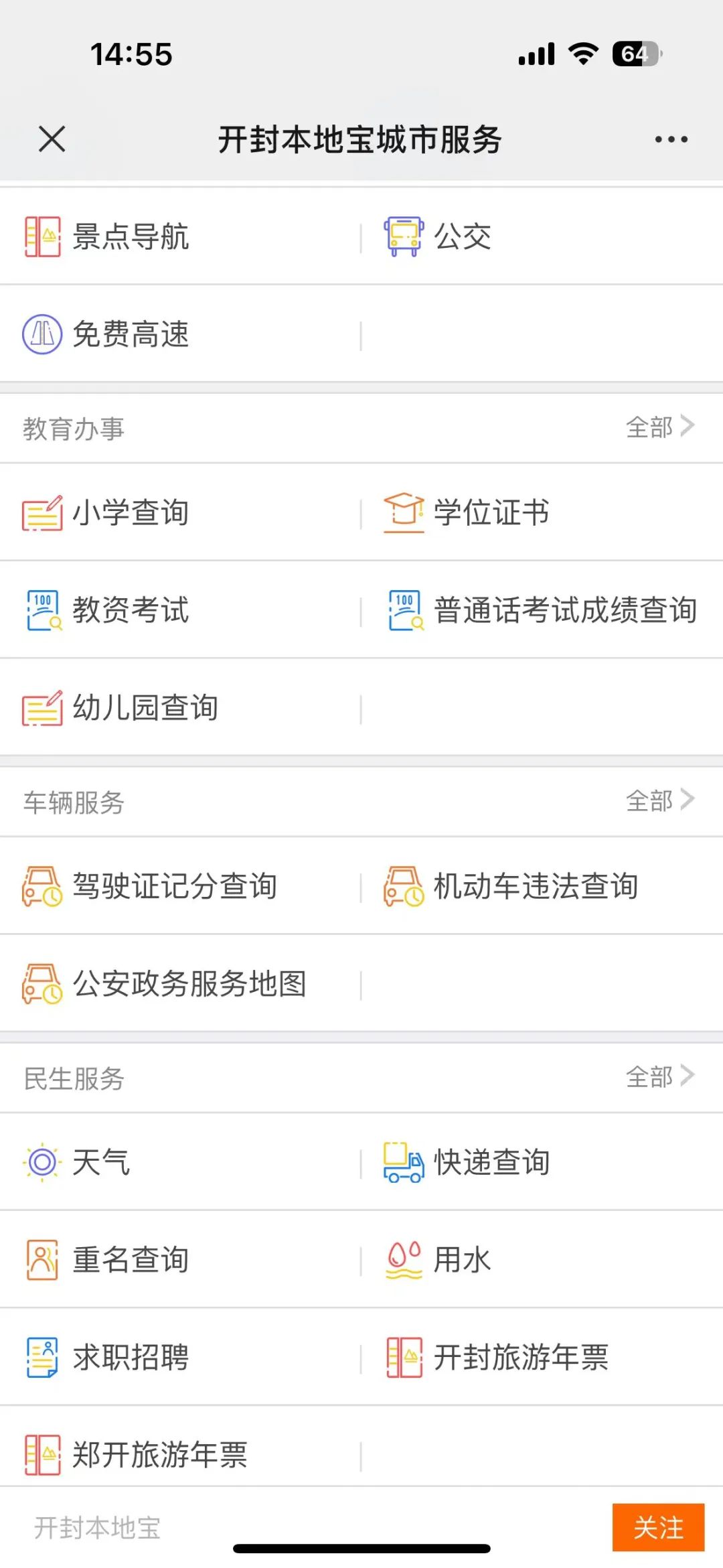Open the 公交 bus service
The height and width of the screenshot is (1568, 723).
(x=542, y=236)
